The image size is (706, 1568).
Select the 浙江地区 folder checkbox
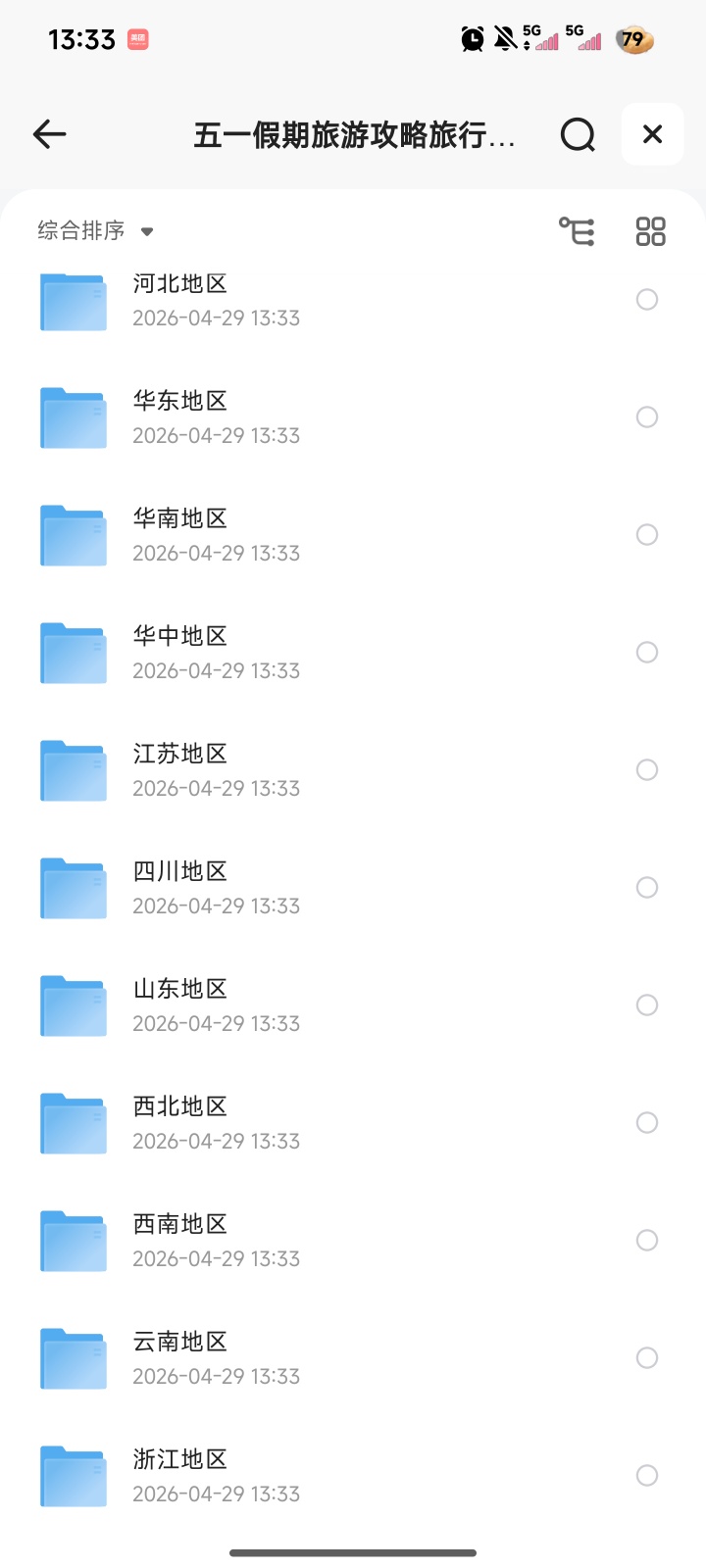[647, 1475]
